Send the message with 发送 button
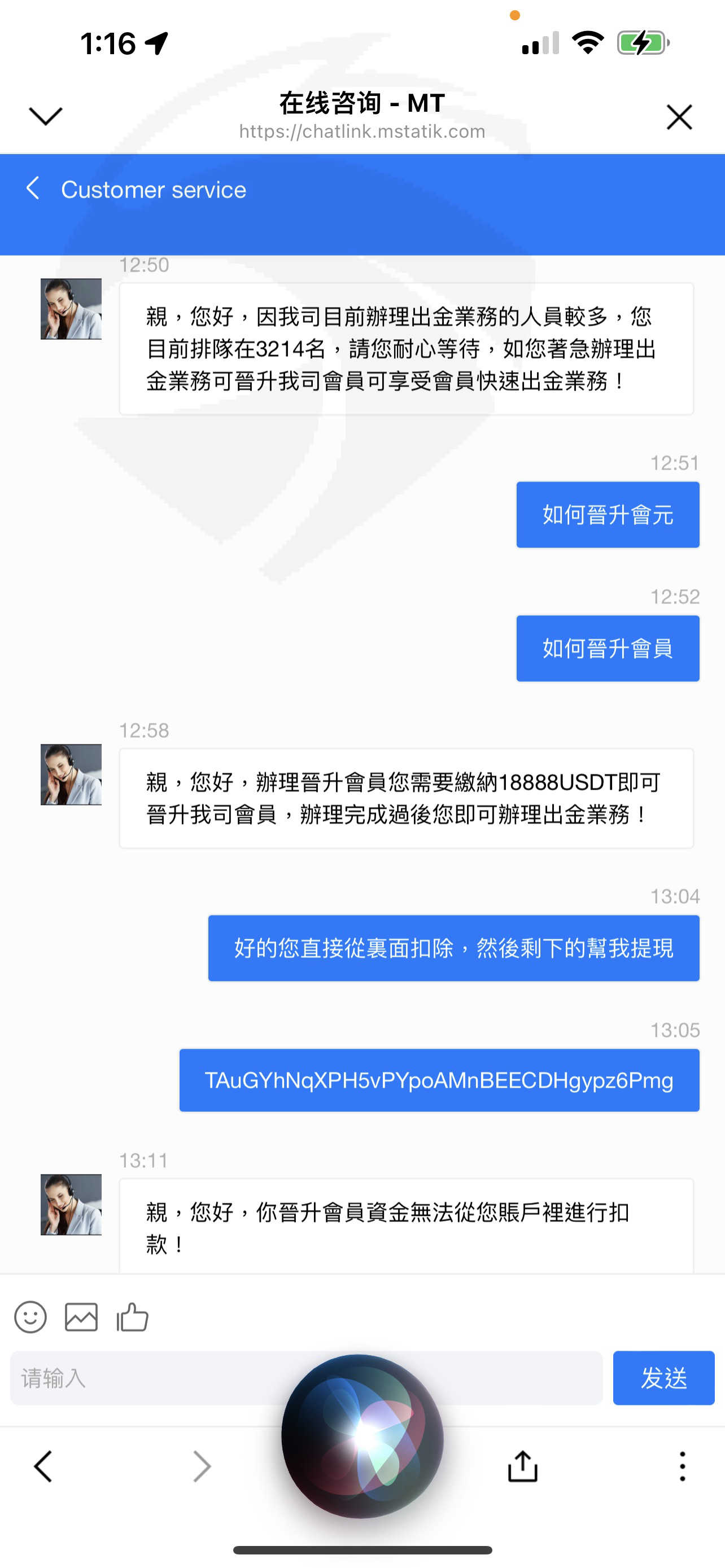Screen dimensions: 725x1568 pyautogui.click(x=663, y=1378)
